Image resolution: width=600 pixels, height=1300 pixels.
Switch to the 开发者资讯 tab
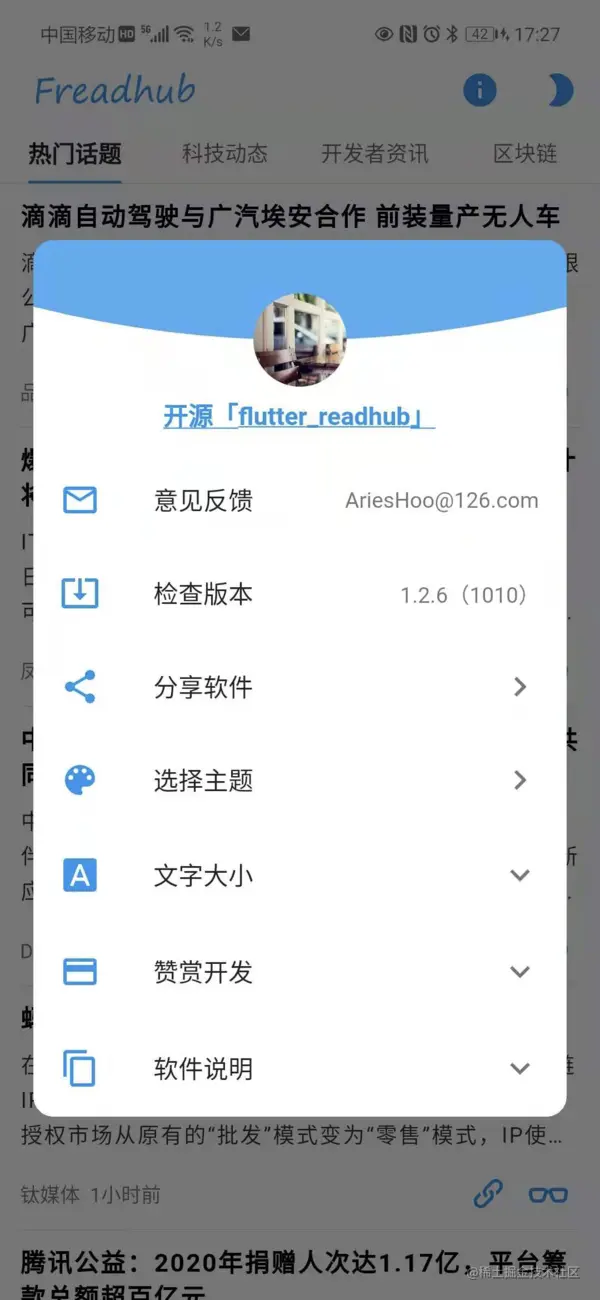click(375, 154)
